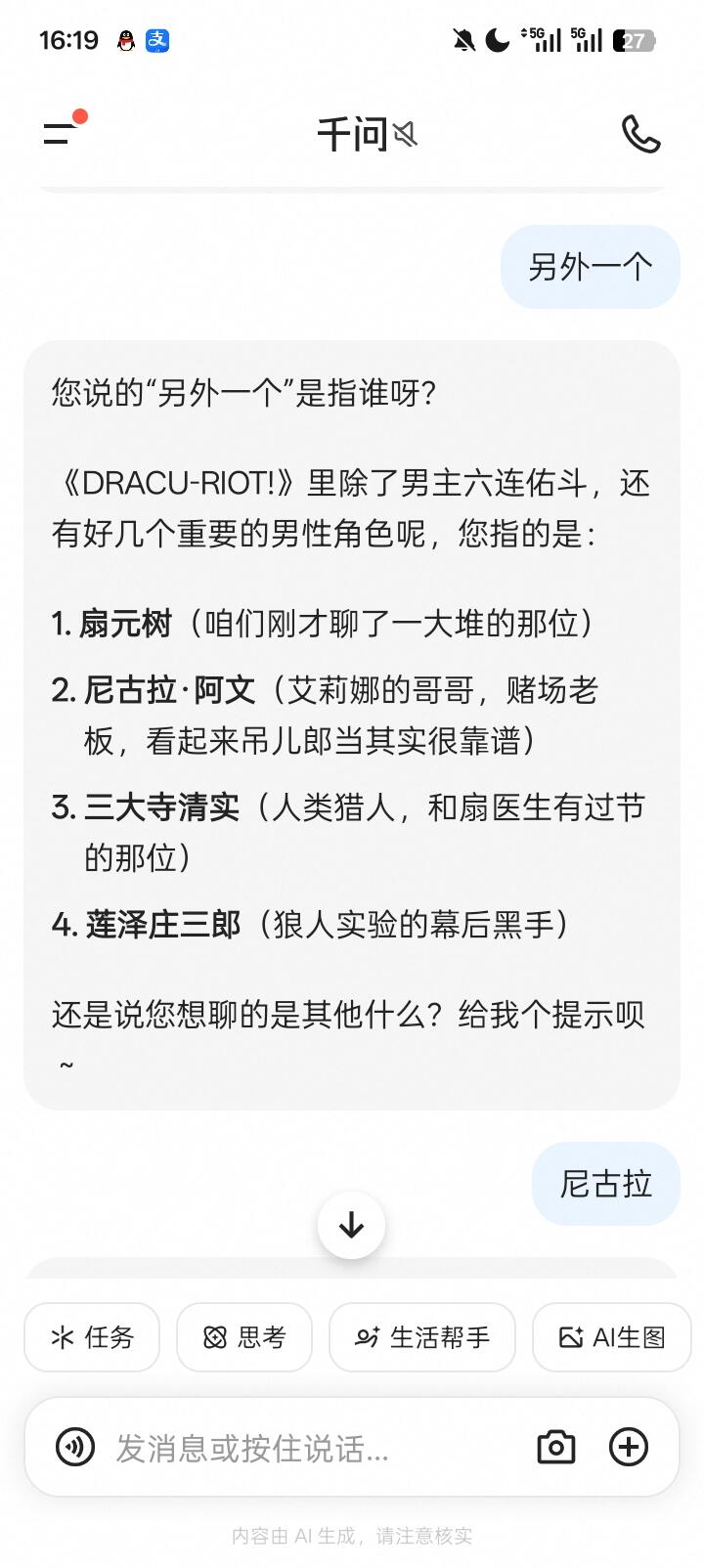This screenshot has width=704, height=1568.
Task: Jump to latest message with down arrow
Action: [x=351, y=1225]
